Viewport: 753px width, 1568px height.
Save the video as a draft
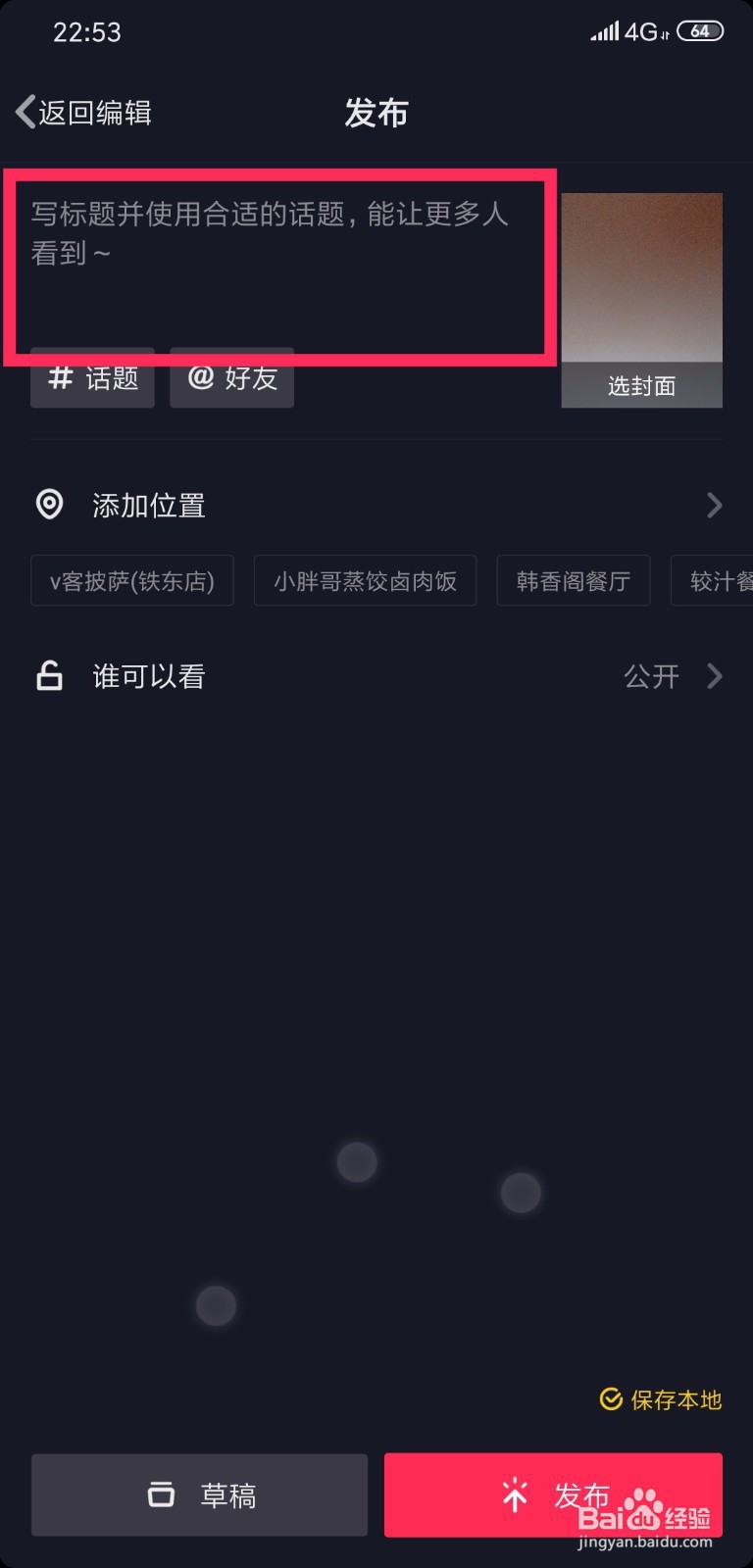click(x=199, y=1494)
